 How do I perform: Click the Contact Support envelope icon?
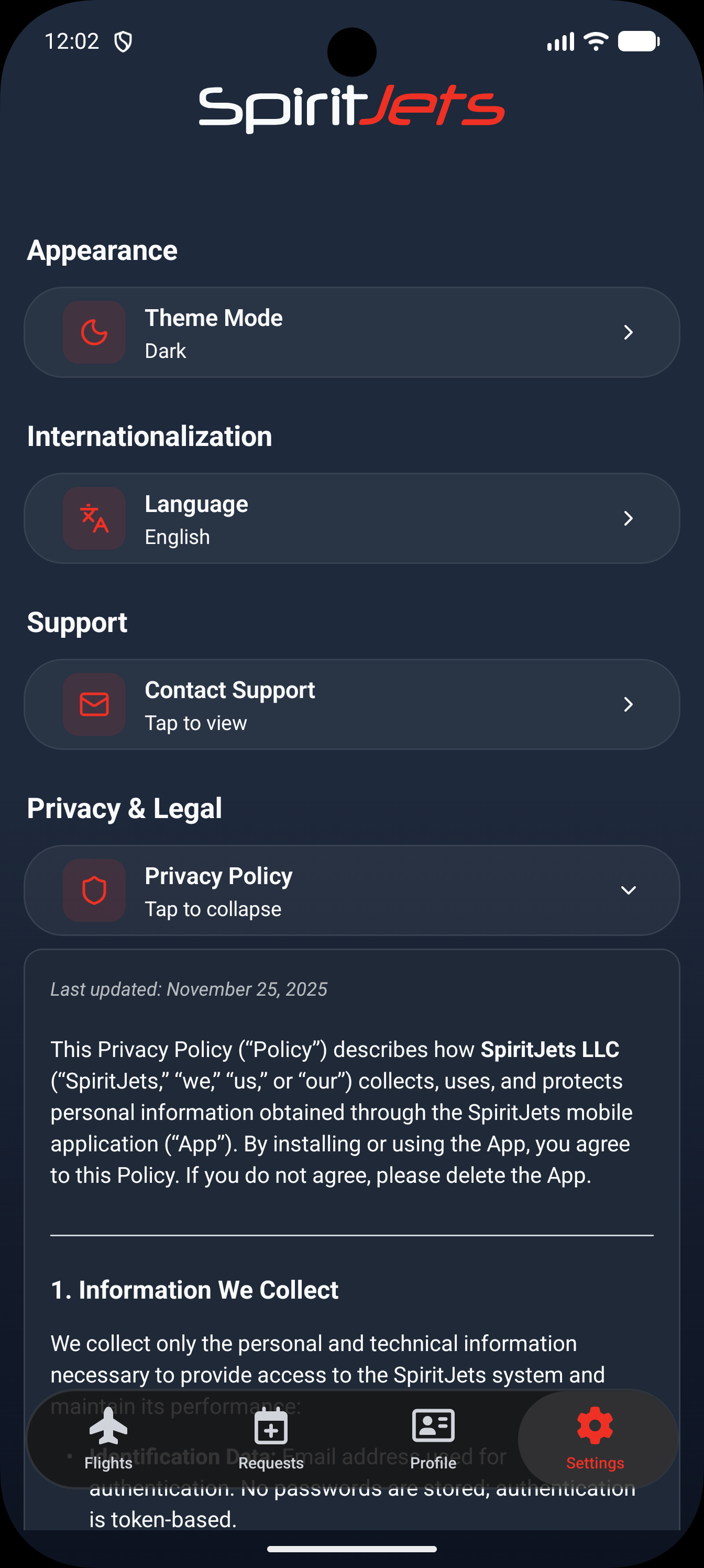[94, 704]
